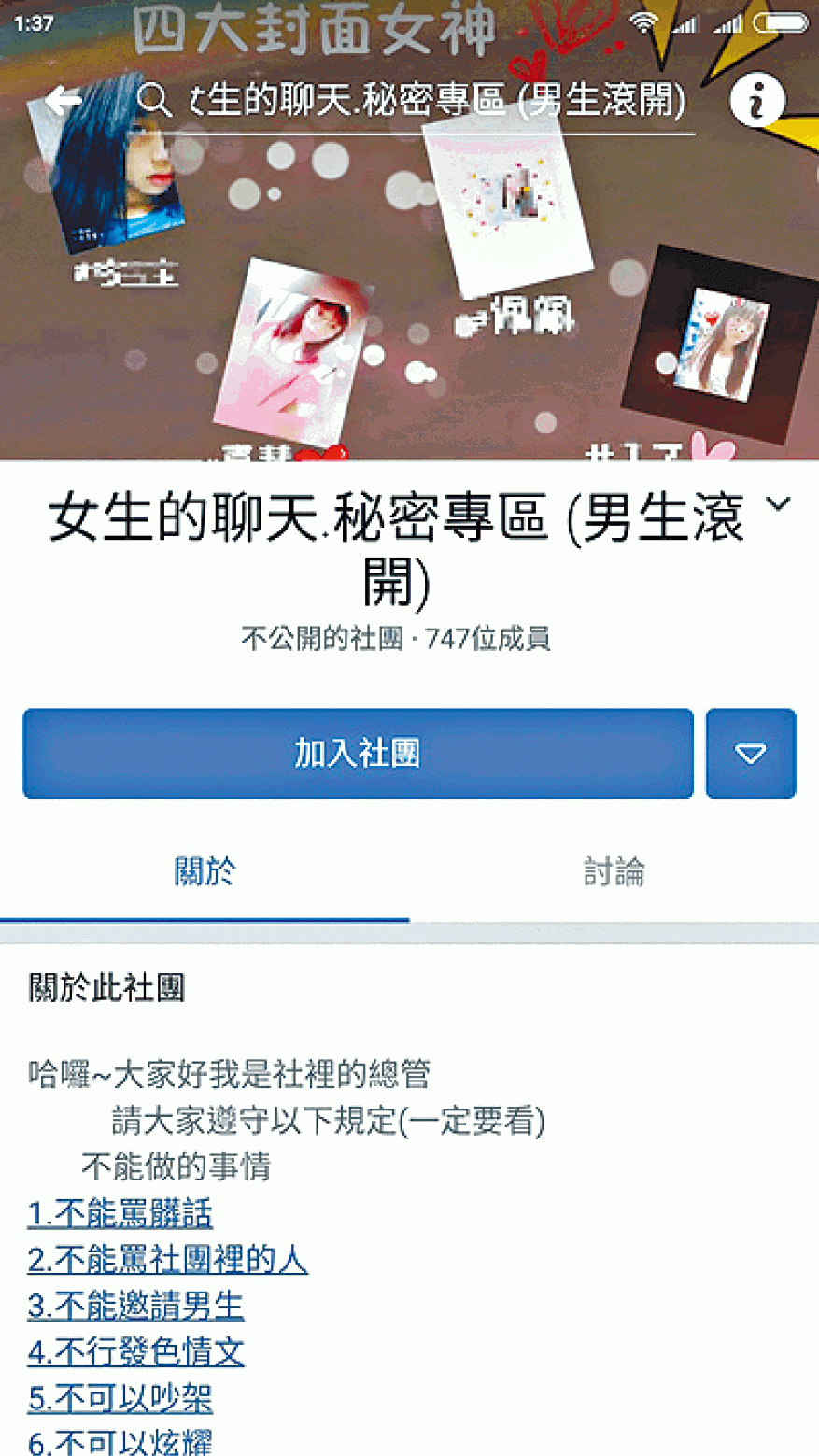Expand the chevron beside the group title
The width and height of the screenshot is (819, 1456).
coord(777,504)
